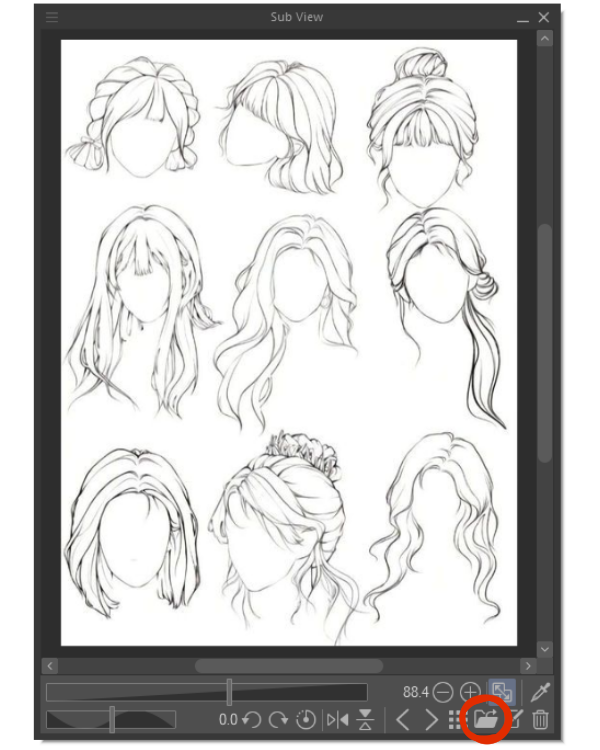
Task: Go to the next image
Action: point(431,719)
